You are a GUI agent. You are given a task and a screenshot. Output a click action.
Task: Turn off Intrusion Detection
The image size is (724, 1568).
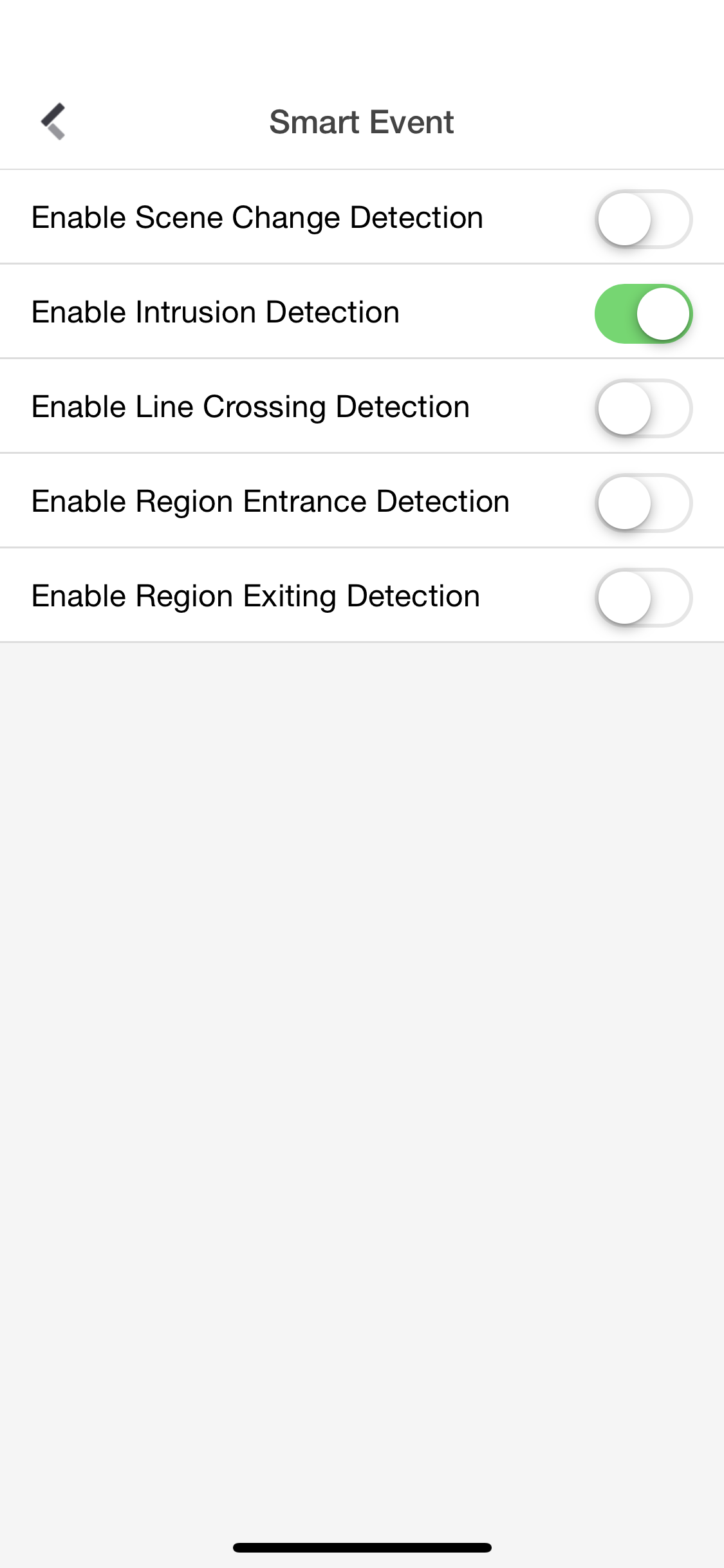pos(643,313)
